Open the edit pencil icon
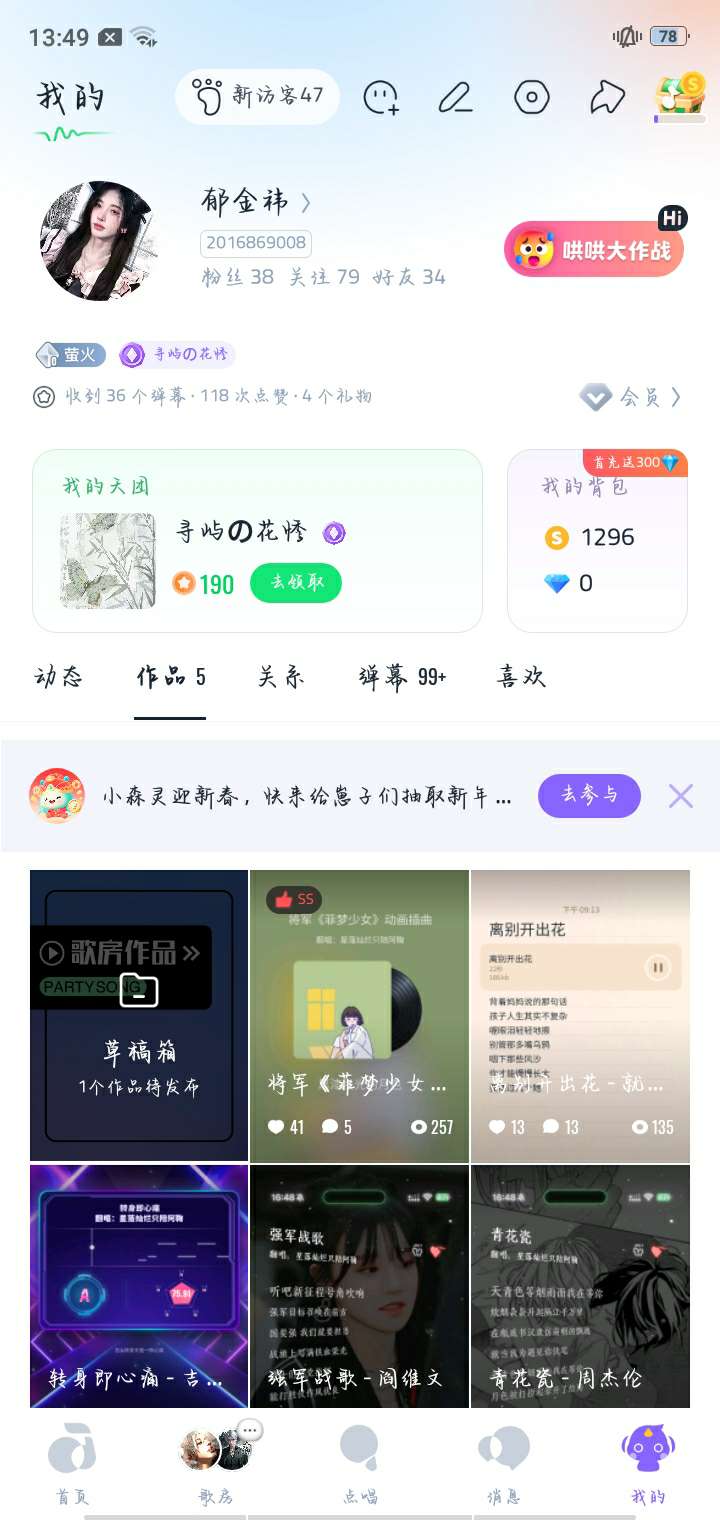Screen dimensions: 720x1520 [456, 97]
